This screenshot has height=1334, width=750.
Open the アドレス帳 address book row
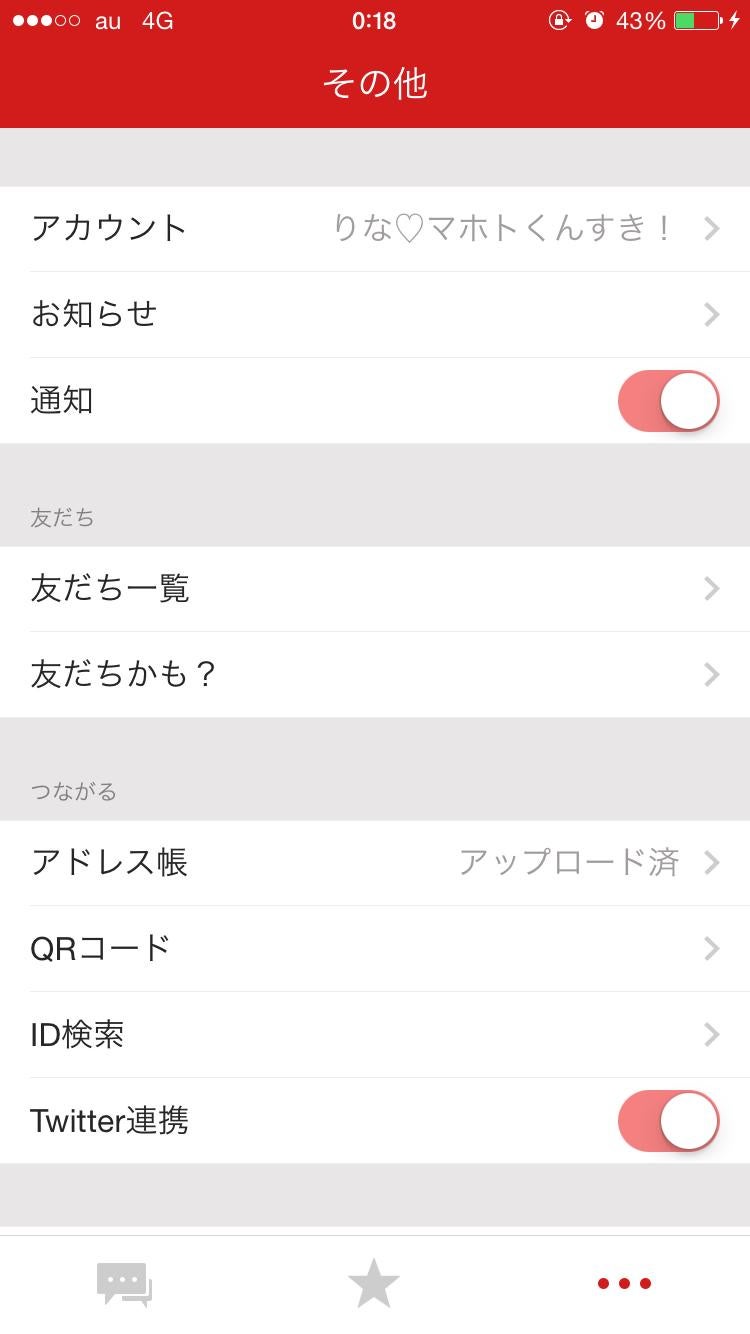click(x=375, y=863)
